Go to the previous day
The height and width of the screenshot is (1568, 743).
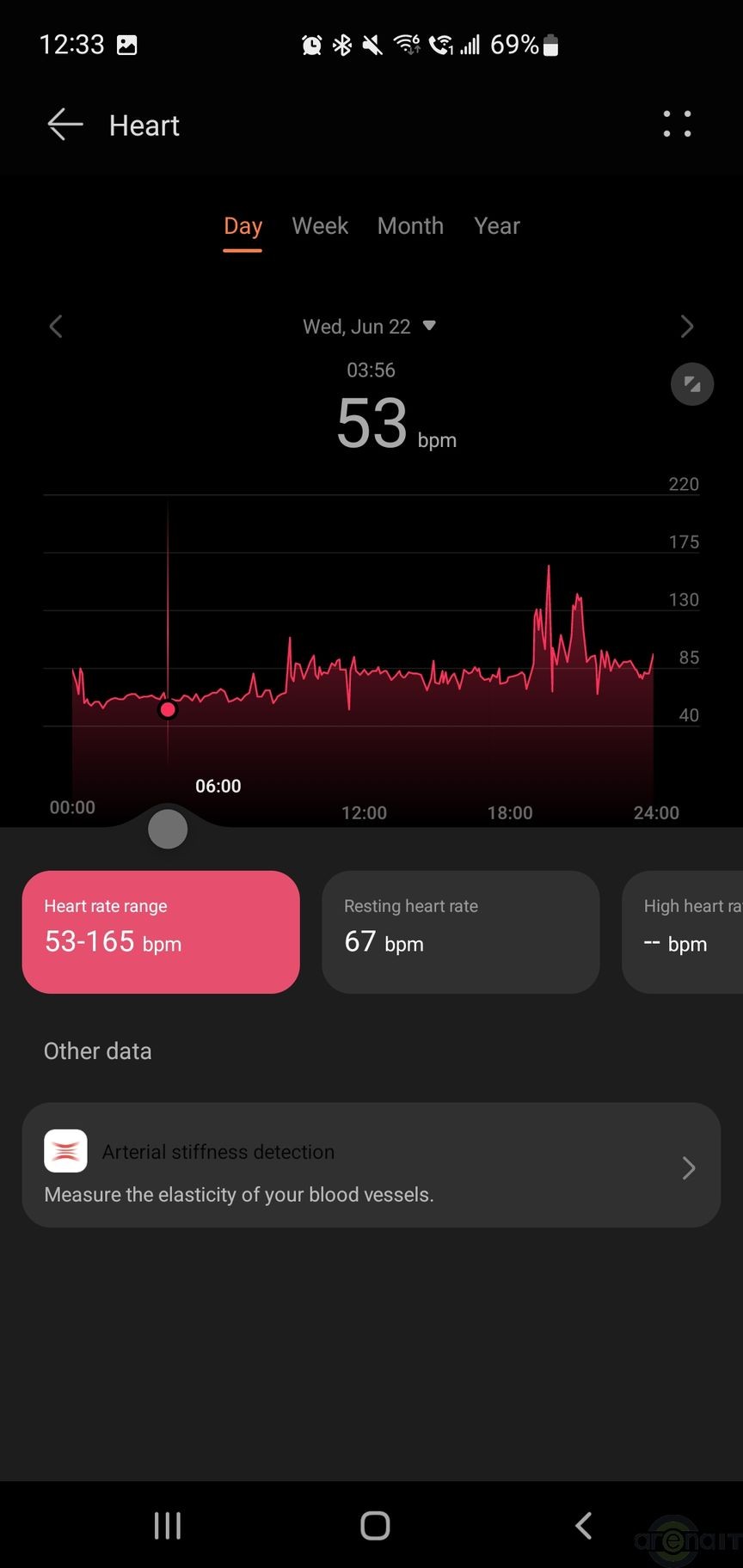(x=57, y=327)
